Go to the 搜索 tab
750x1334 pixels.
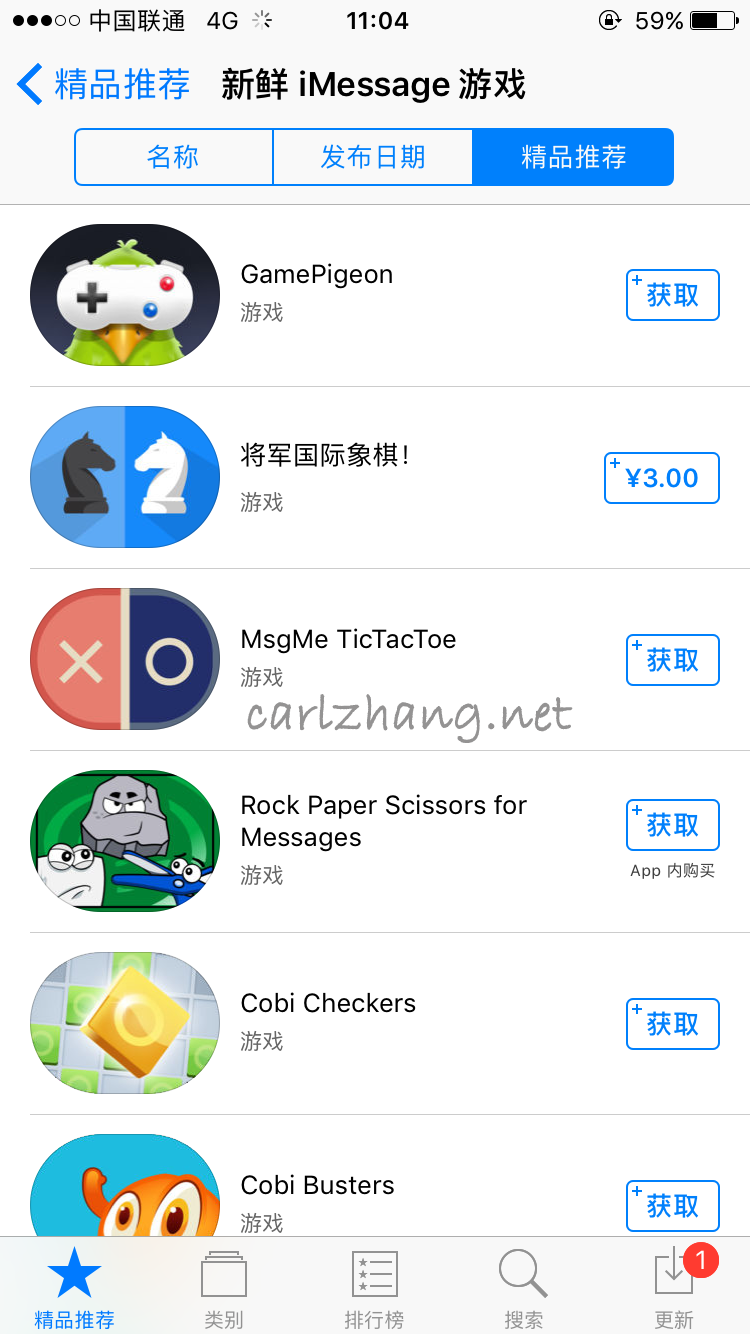point(523,1289)
